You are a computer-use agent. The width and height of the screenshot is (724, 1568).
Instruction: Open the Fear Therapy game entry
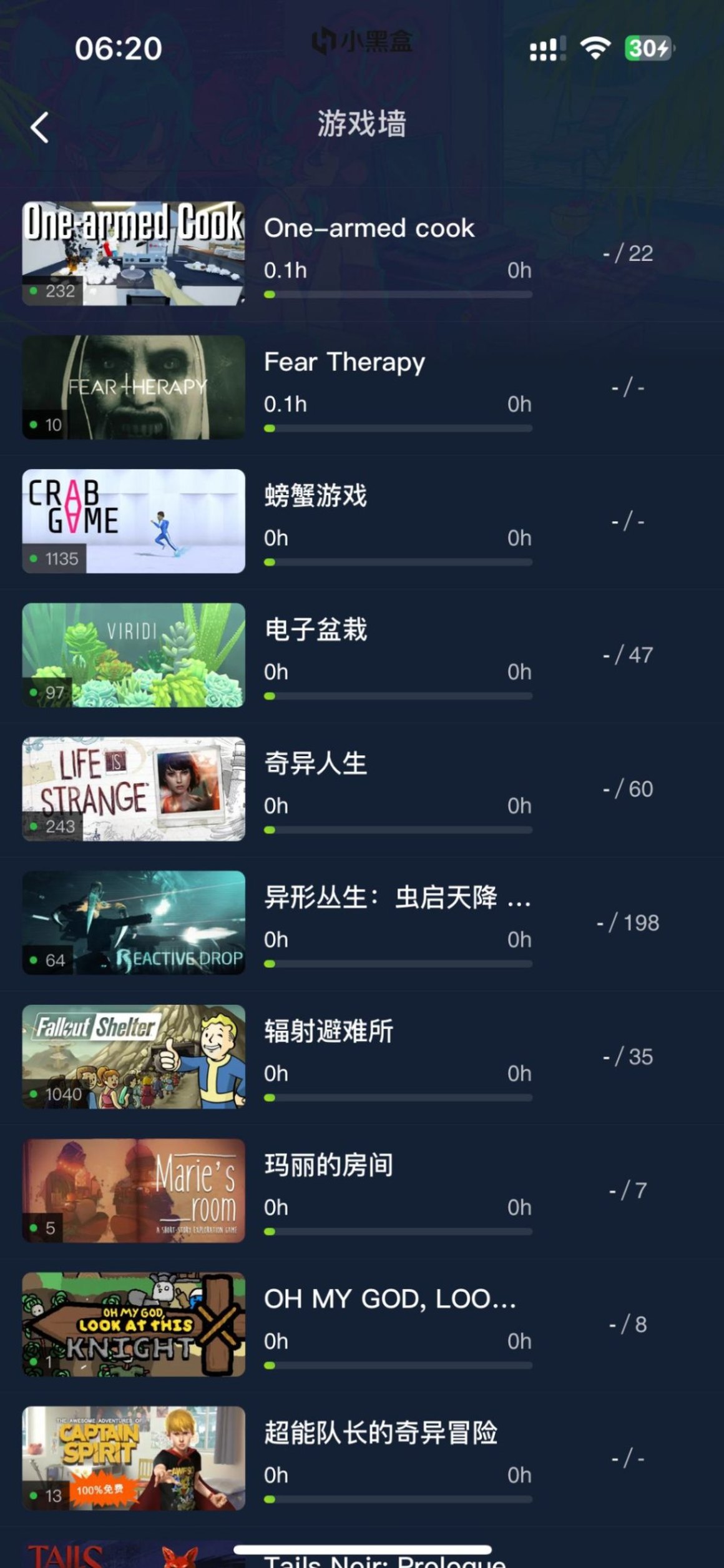click(x=368, y=387)
